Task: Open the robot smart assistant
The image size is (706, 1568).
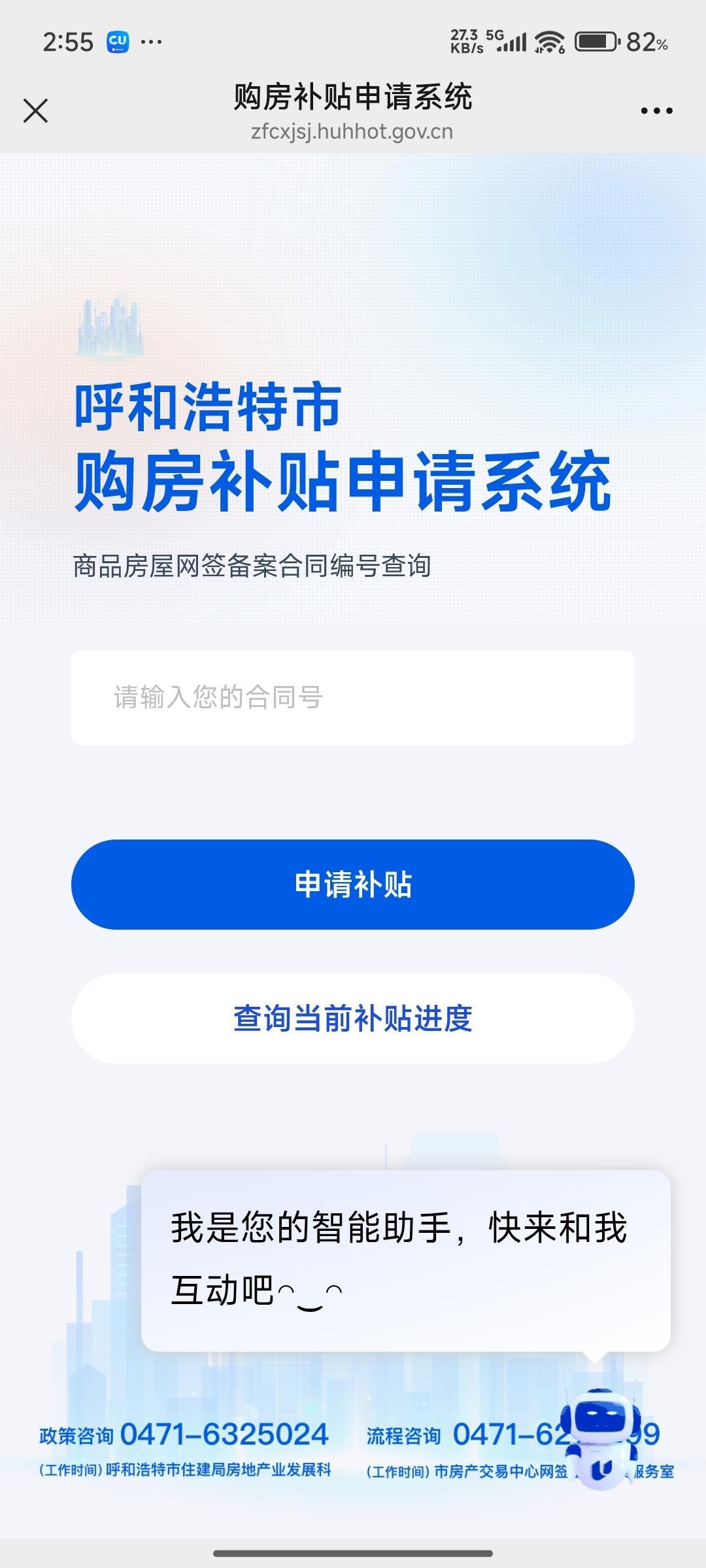Action: point(601,1439)
